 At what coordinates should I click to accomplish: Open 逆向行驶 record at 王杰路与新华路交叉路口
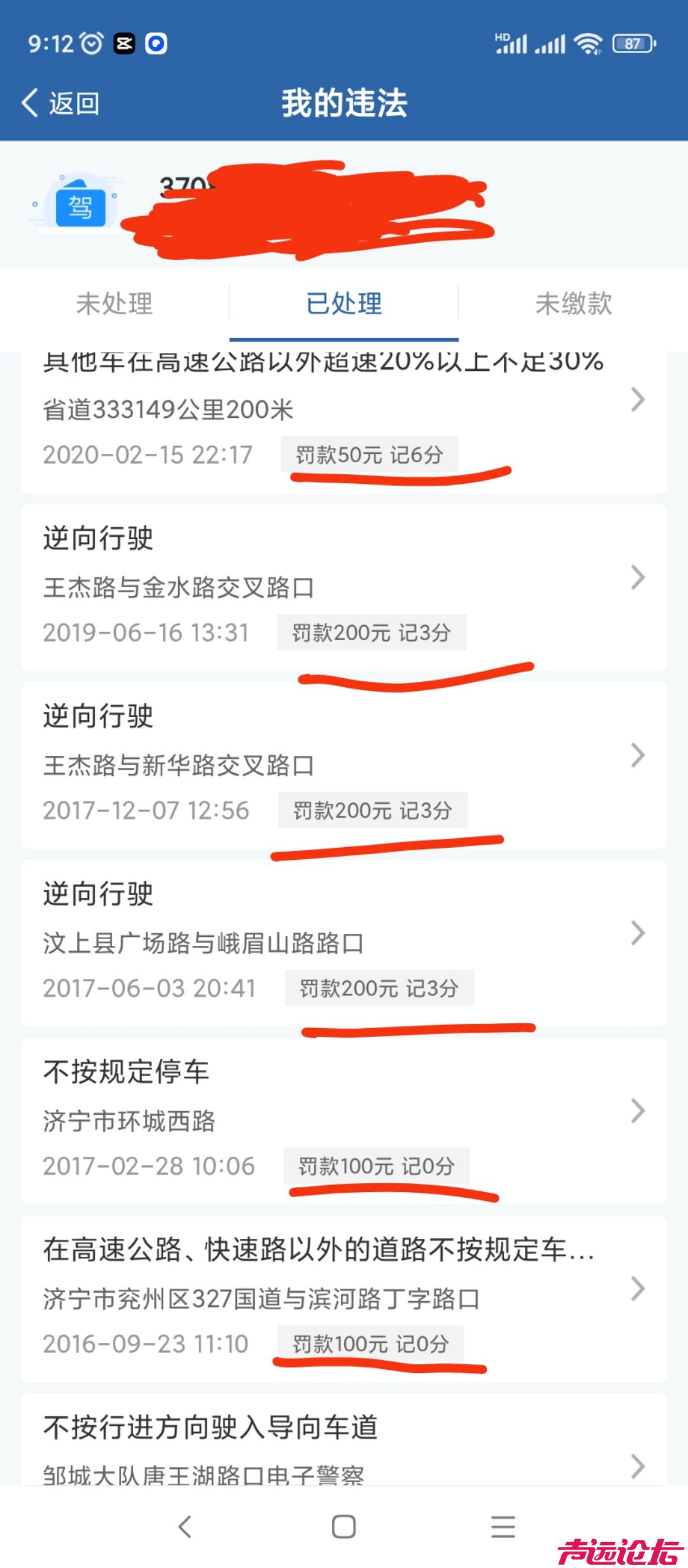344,765
